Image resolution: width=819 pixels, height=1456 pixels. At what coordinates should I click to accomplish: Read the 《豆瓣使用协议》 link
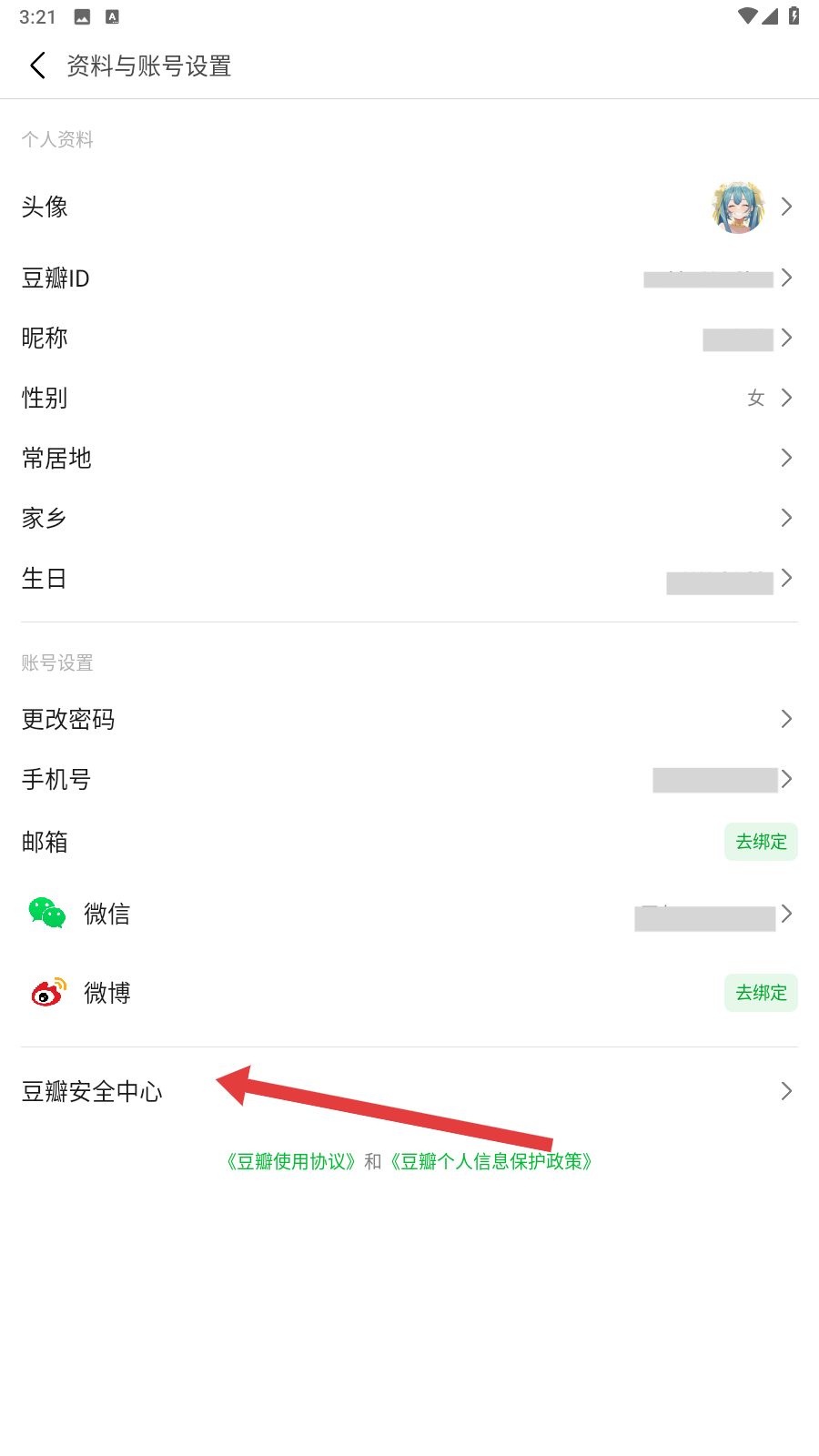coord(291,1162)
